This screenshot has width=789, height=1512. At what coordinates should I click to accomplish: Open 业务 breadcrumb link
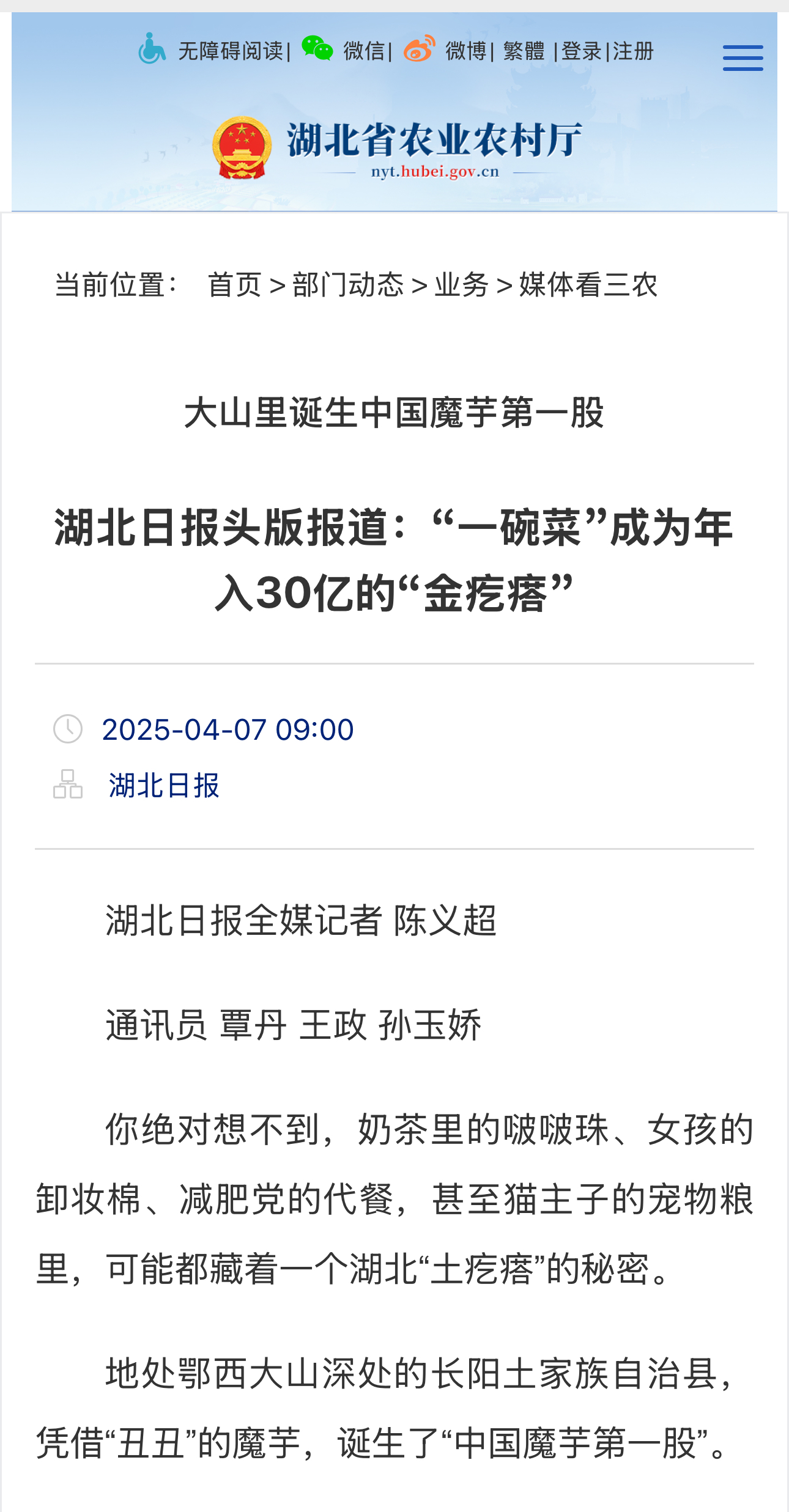[x=461, y=285]
